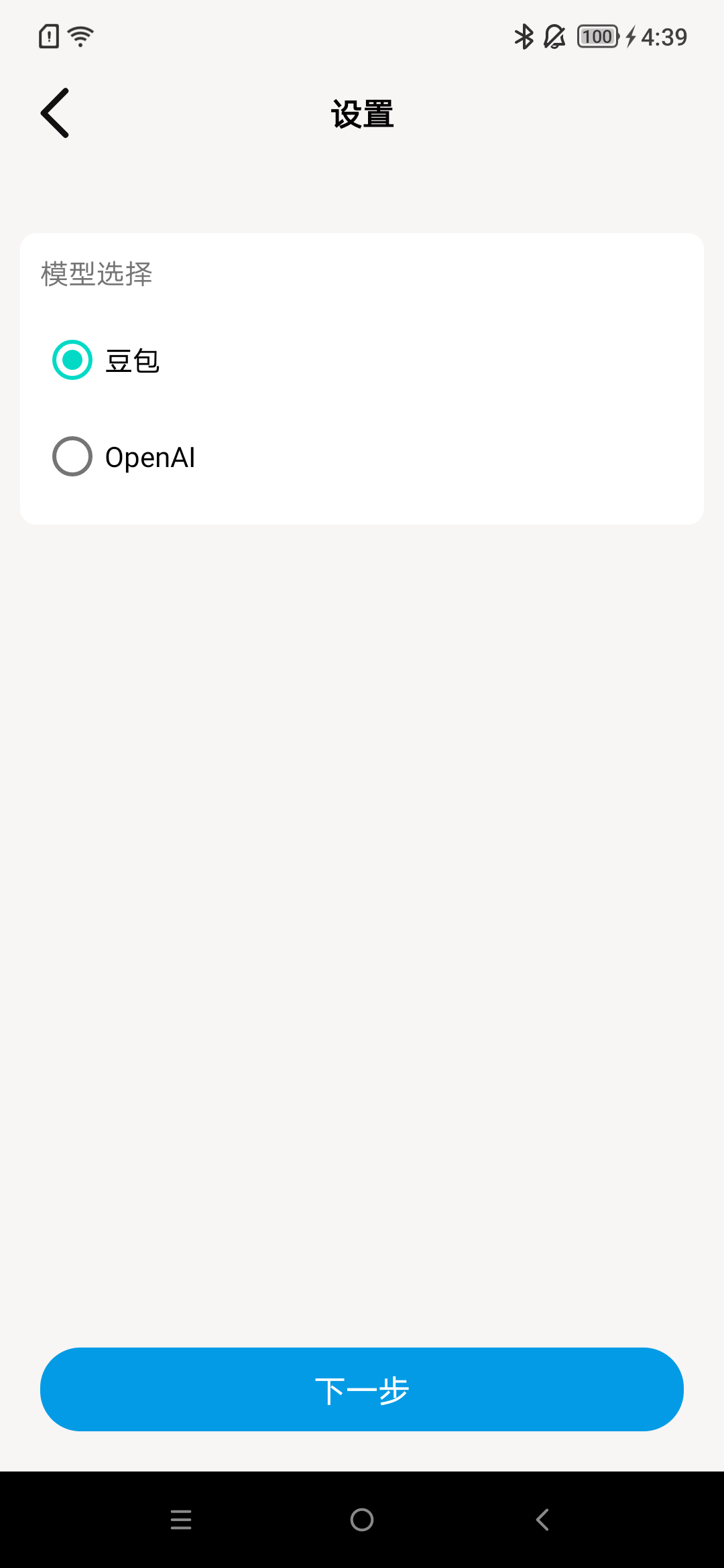The width and height of the screenshot is (724, 1568).
Task: Open the system recent apps menu
Action: point(181,1520)
